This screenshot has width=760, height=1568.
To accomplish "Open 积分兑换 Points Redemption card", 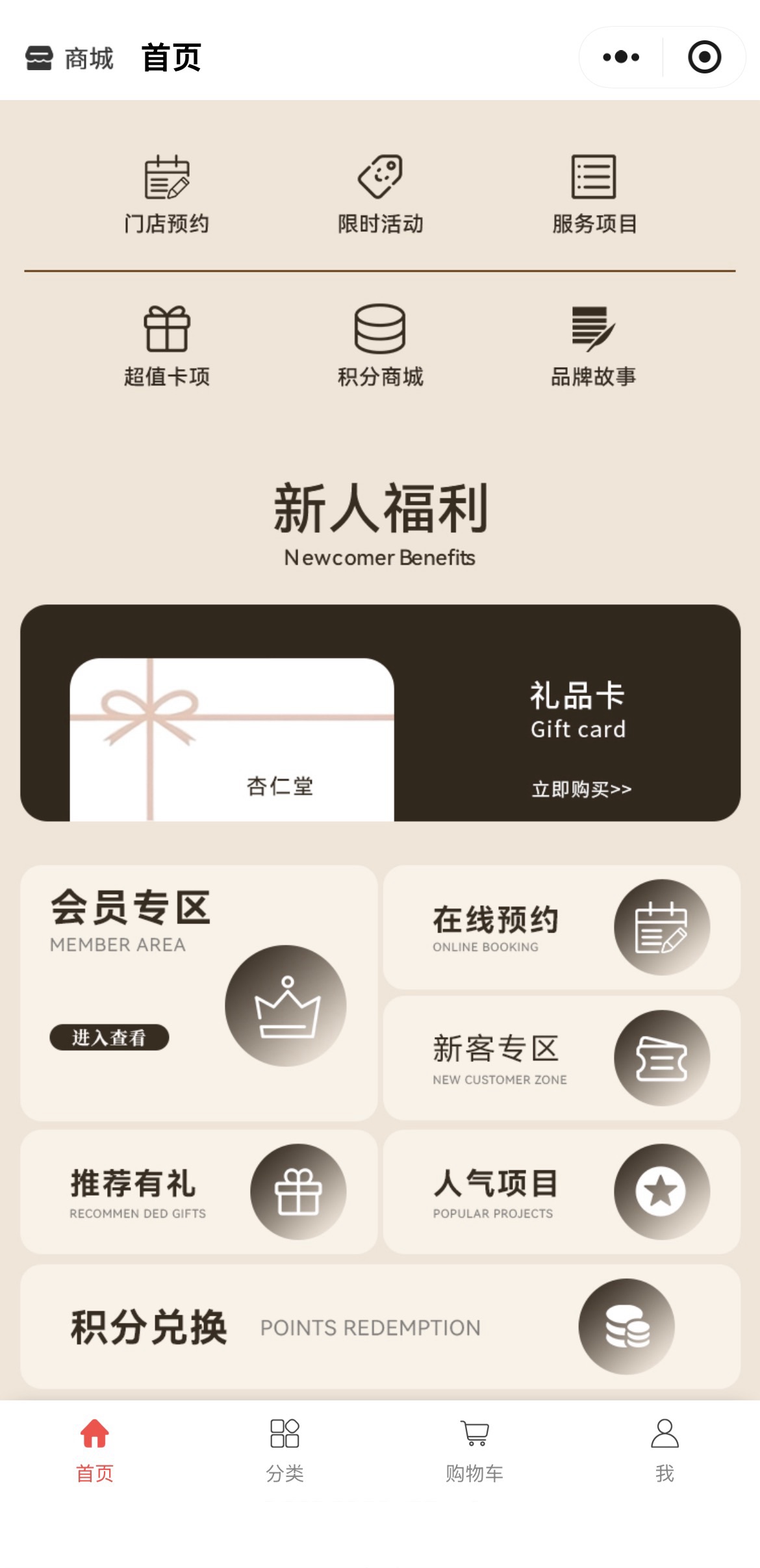I will click(x=380, y=1326).
